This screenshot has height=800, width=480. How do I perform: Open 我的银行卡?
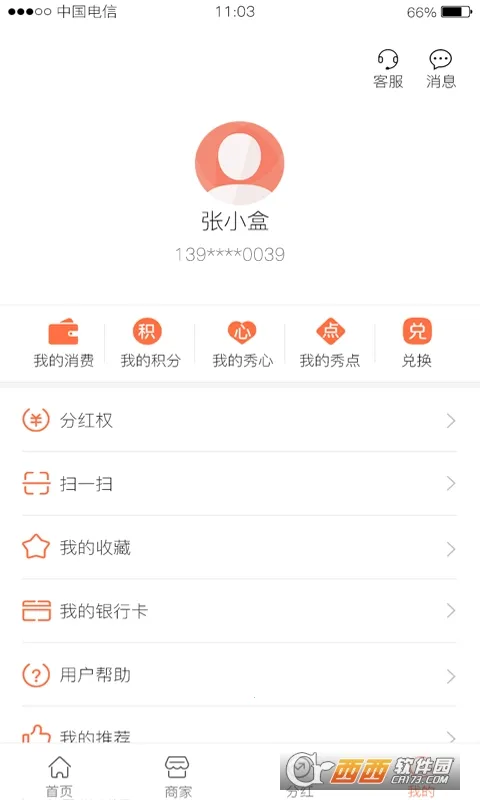click(x=240, y=611)
